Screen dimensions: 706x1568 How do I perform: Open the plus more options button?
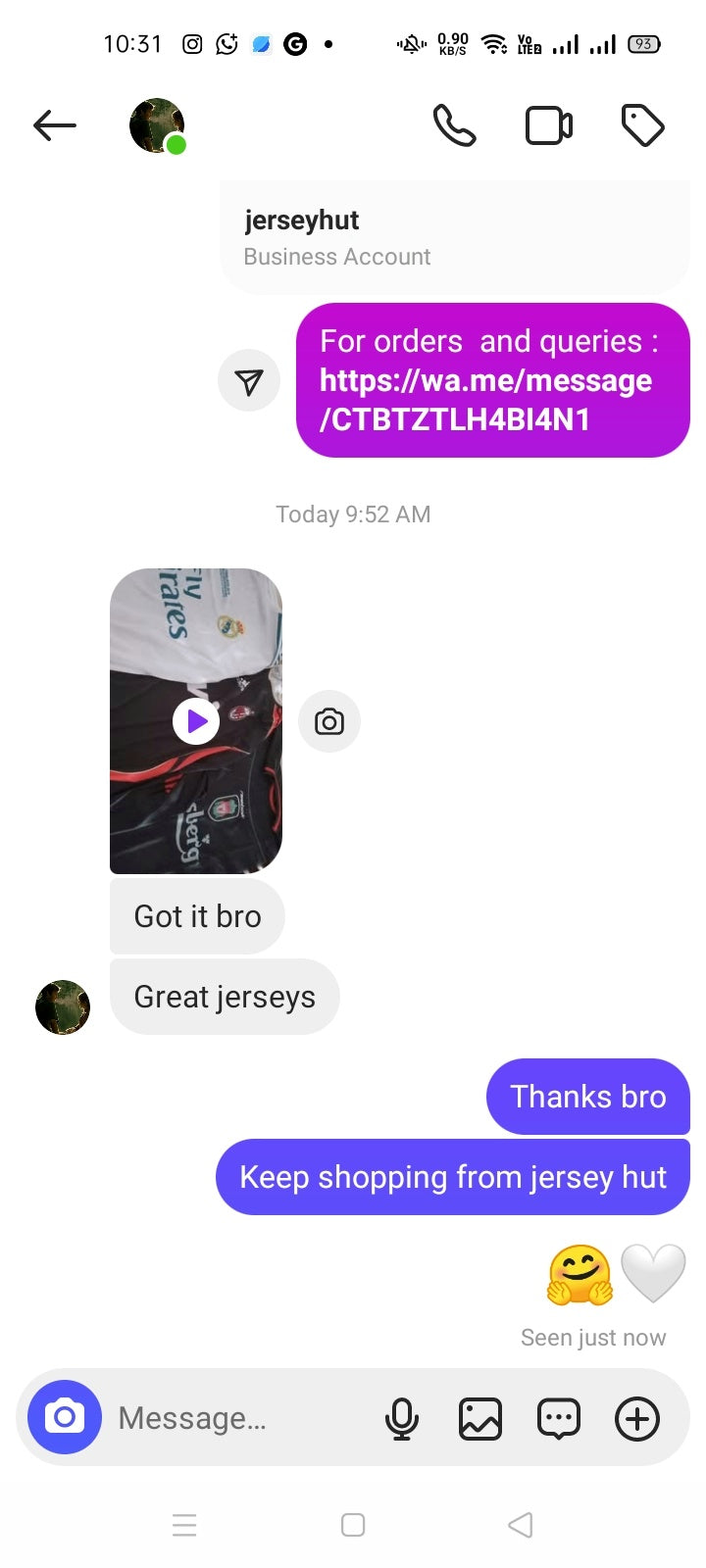637,1418
